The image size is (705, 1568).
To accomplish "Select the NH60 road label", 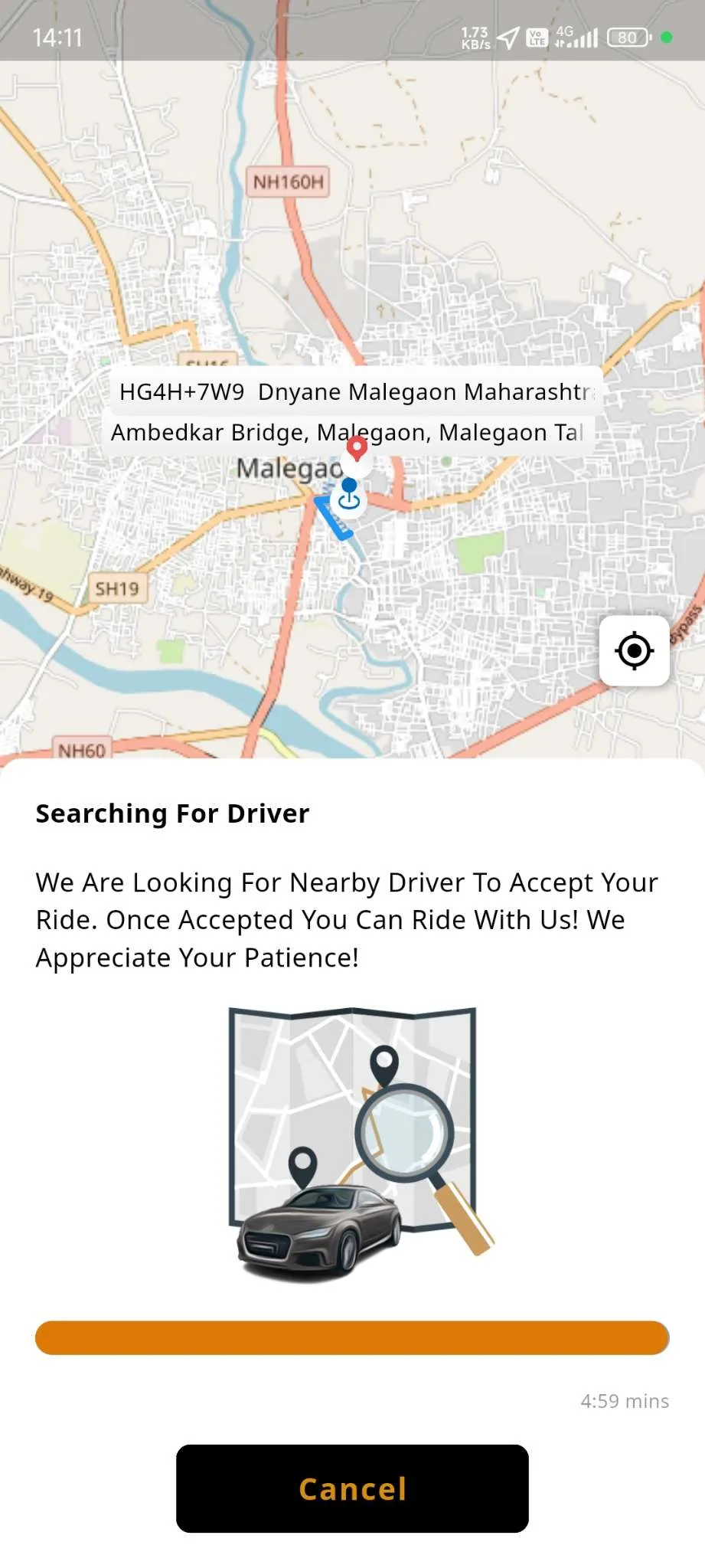I will tap(83, 750).
